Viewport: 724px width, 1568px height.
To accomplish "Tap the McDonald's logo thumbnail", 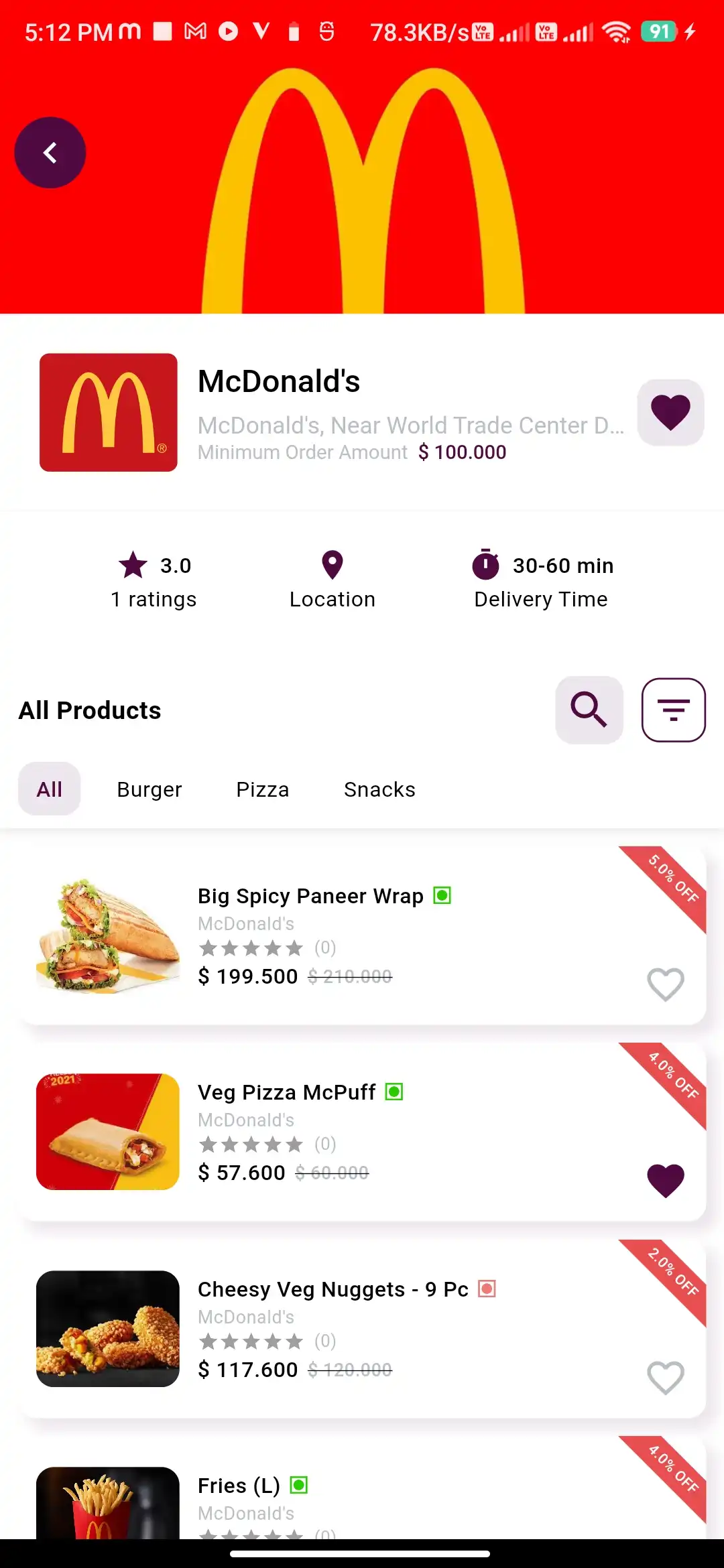I will coord(108,412).
